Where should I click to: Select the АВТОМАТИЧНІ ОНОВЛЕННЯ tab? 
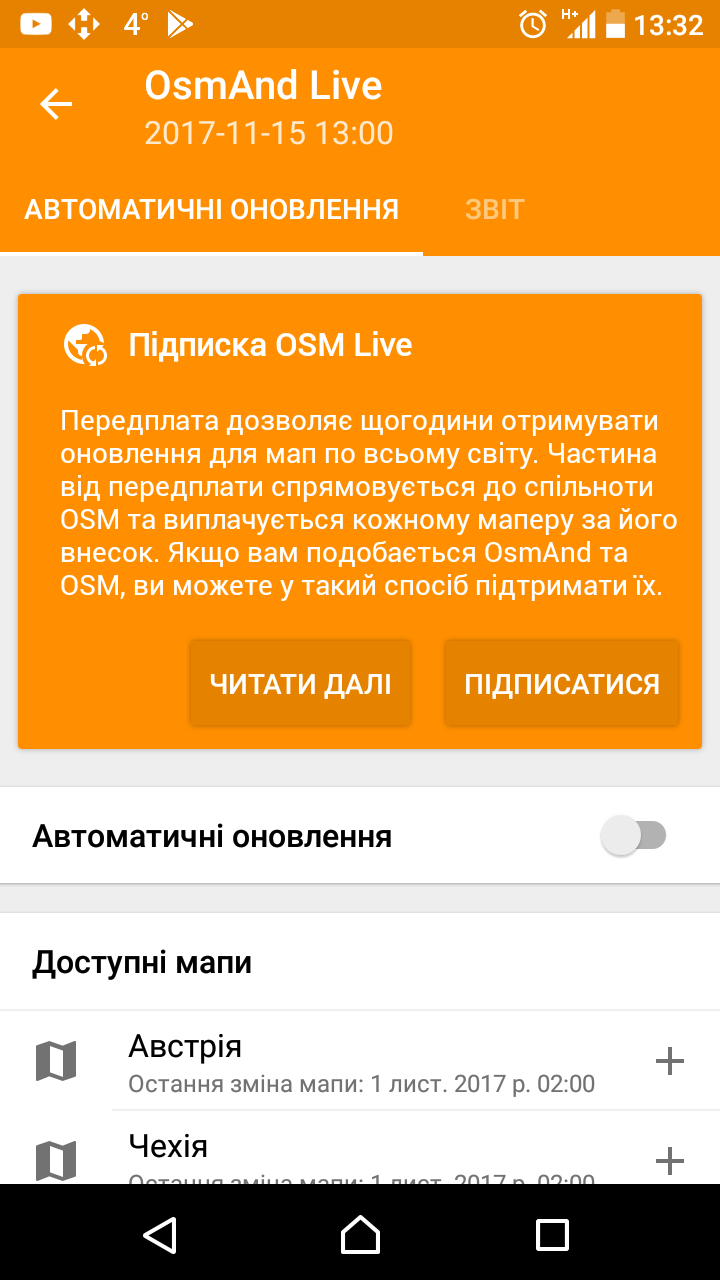coord(211,210)
